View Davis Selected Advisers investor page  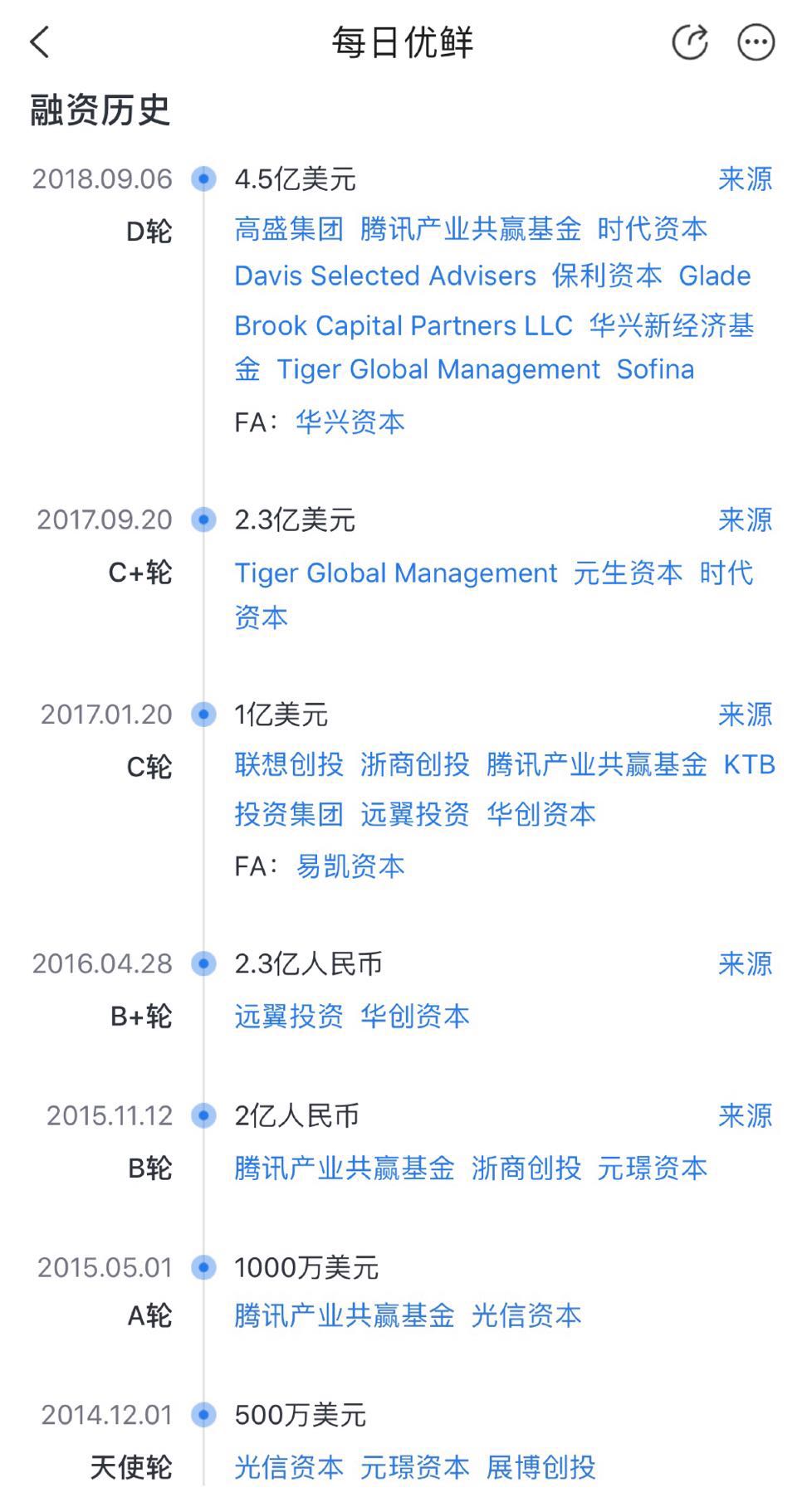(x=385, y=276)
